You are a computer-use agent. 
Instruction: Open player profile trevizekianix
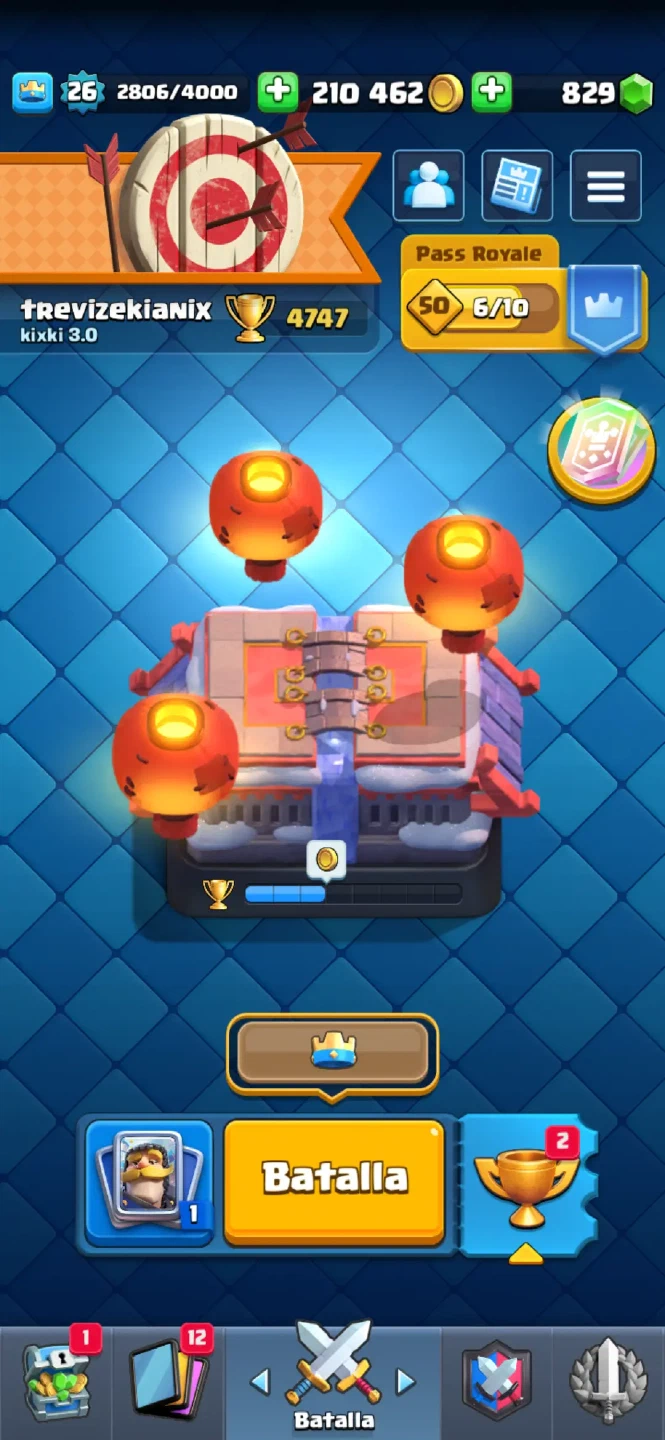pyautogui.click(x=116, y=311)
